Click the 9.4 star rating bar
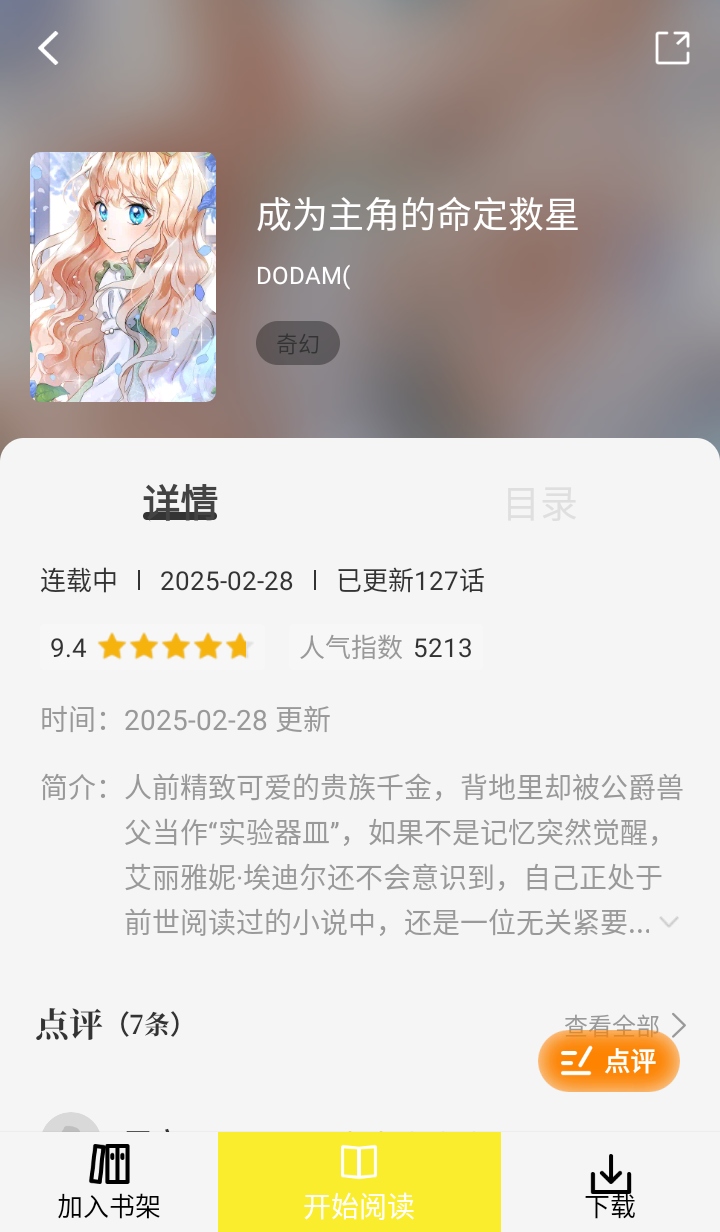720x1232 pixels. click(150, 647)
